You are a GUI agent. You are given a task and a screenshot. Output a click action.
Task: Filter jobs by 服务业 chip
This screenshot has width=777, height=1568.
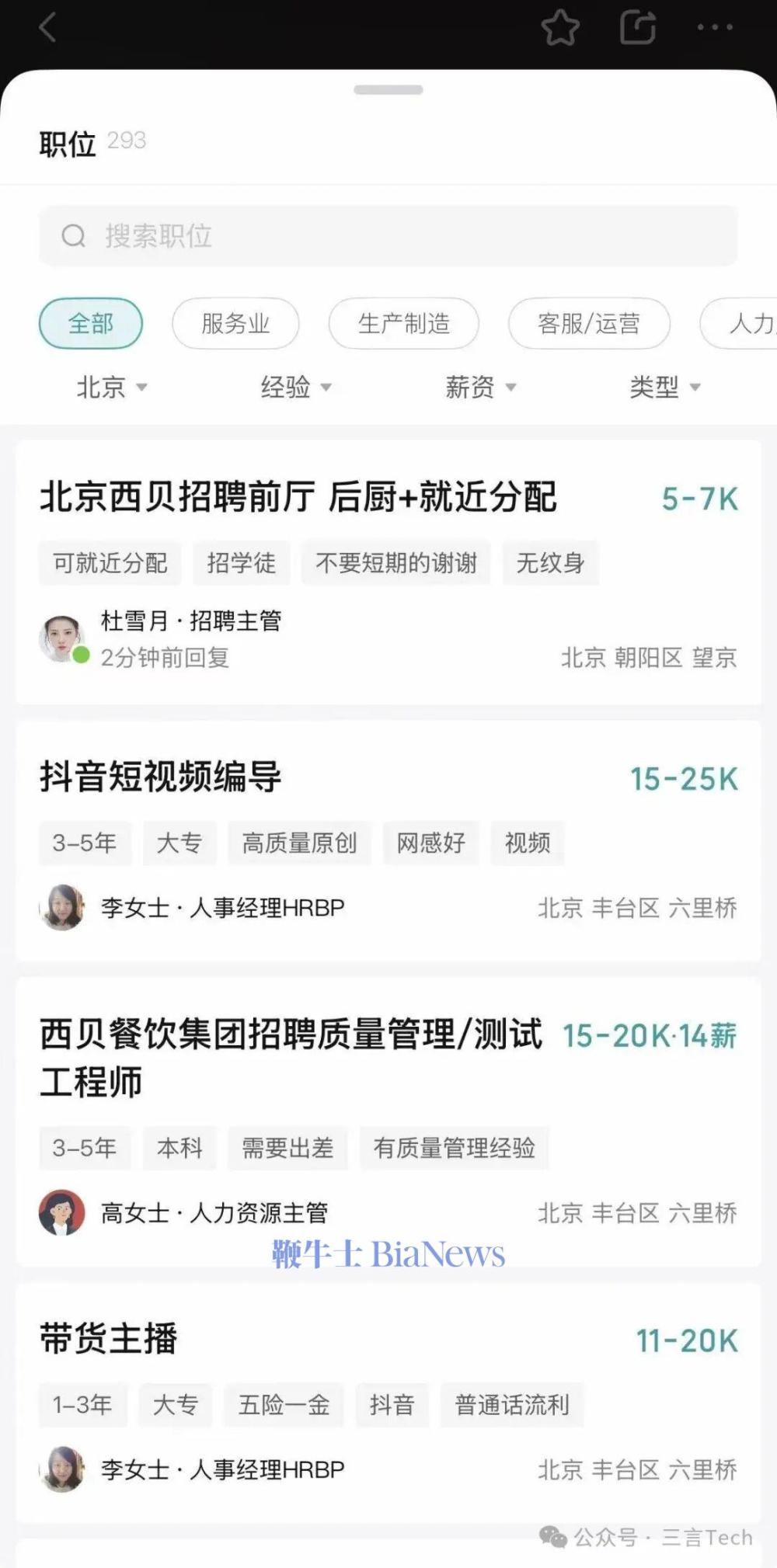pos(235,323)
